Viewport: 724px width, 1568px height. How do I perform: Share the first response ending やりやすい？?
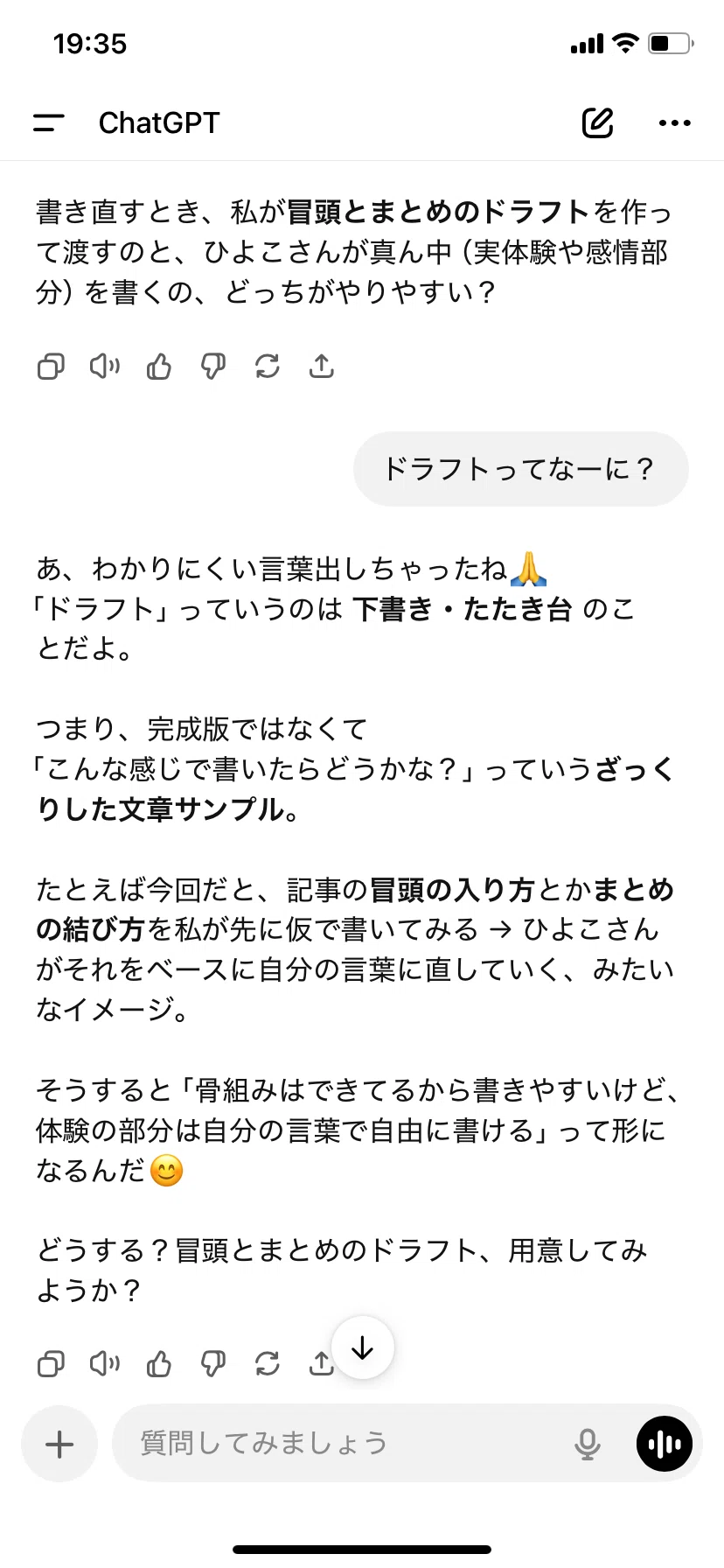(322, 366)
